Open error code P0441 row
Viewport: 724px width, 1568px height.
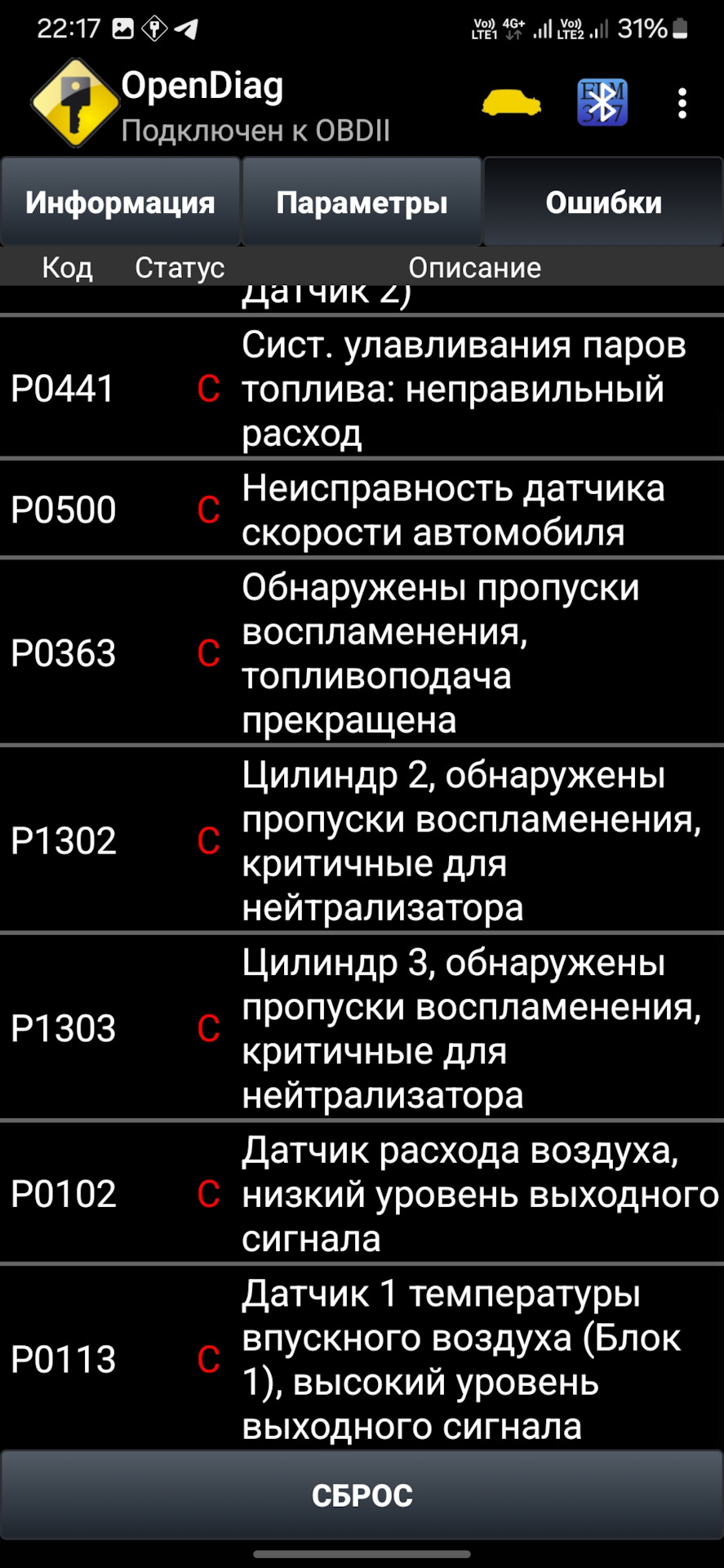pos(362,388)
